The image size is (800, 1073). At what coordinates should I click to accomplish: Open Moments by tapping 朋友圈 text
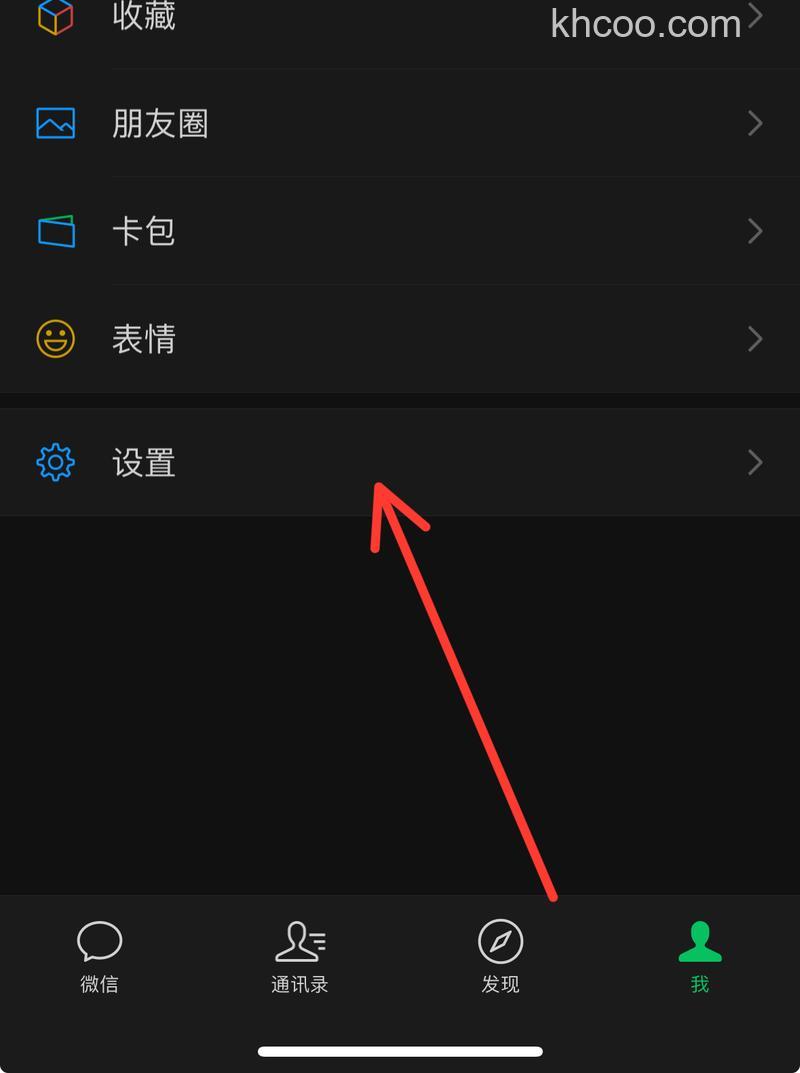[160, 123]
